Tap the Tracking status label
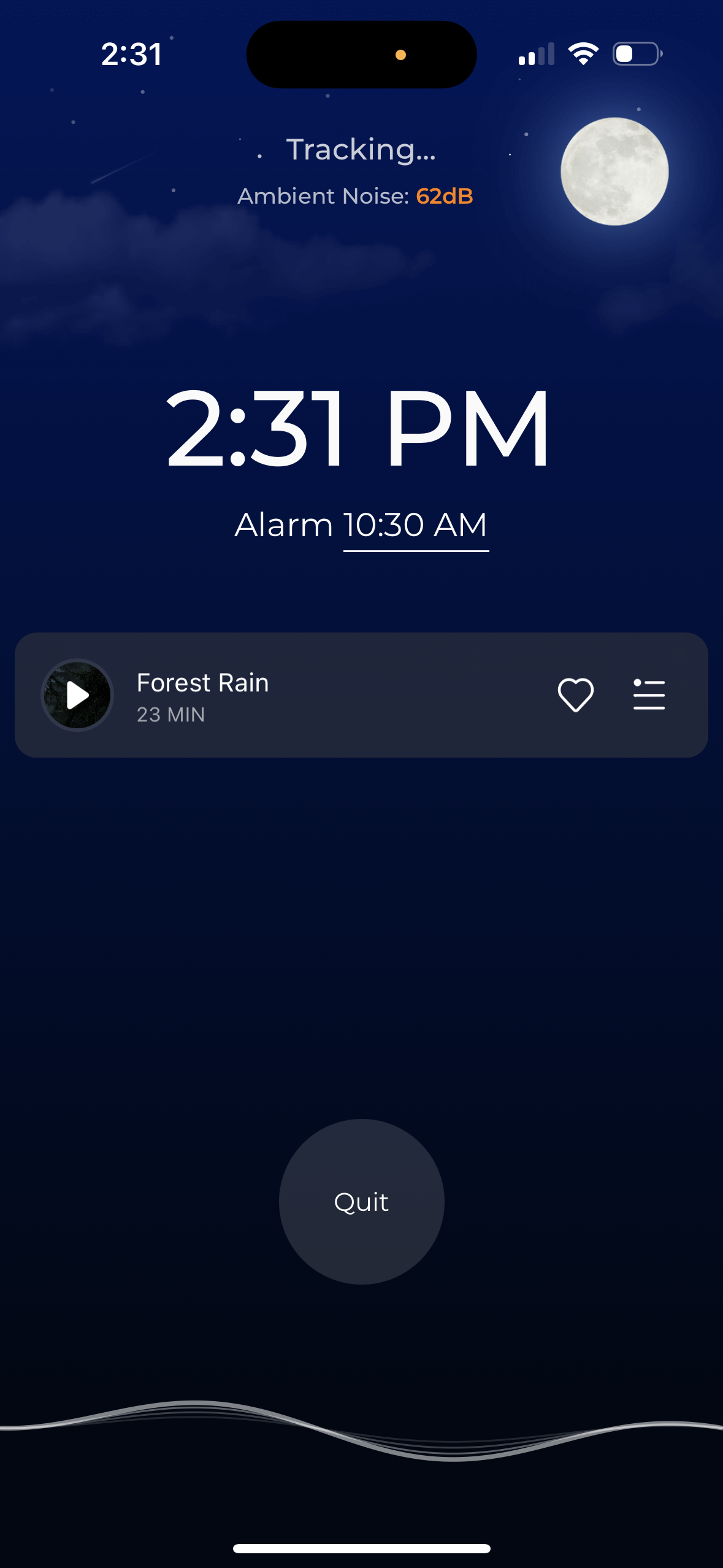This screenshot has height=1568, width=723. (x=361, y=150)
